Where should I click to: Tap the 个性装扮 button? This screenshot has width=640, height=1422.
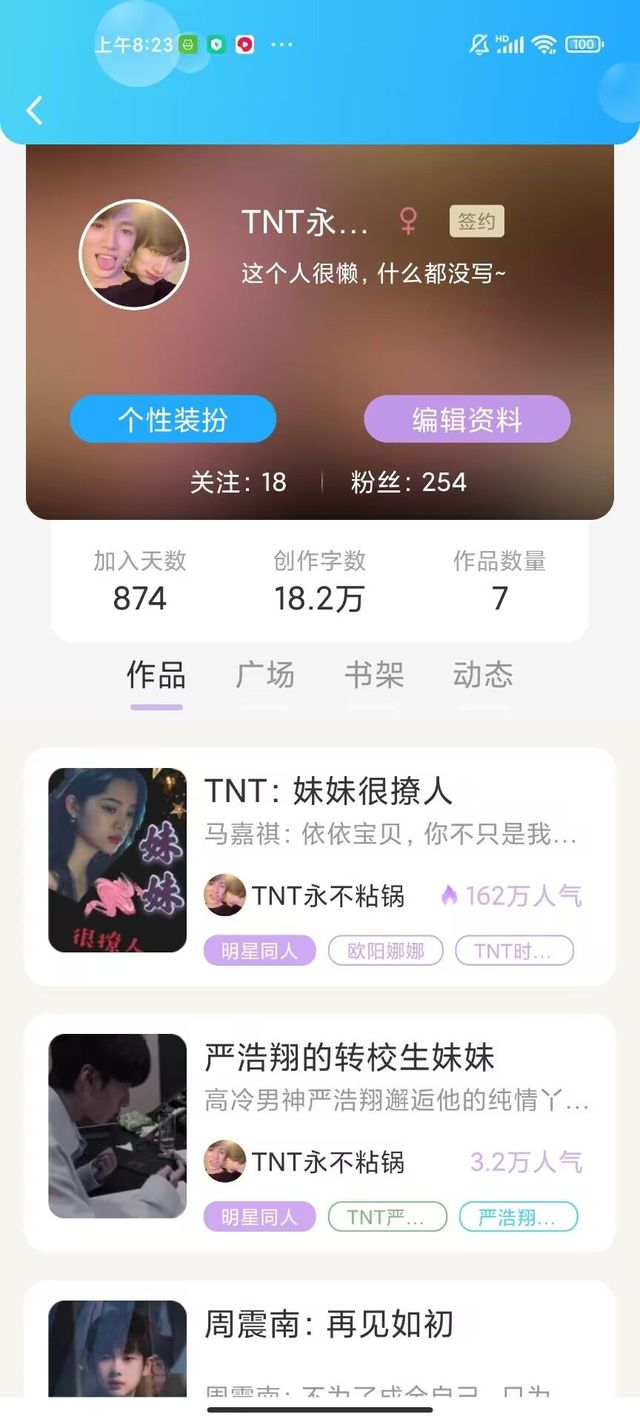172,419
